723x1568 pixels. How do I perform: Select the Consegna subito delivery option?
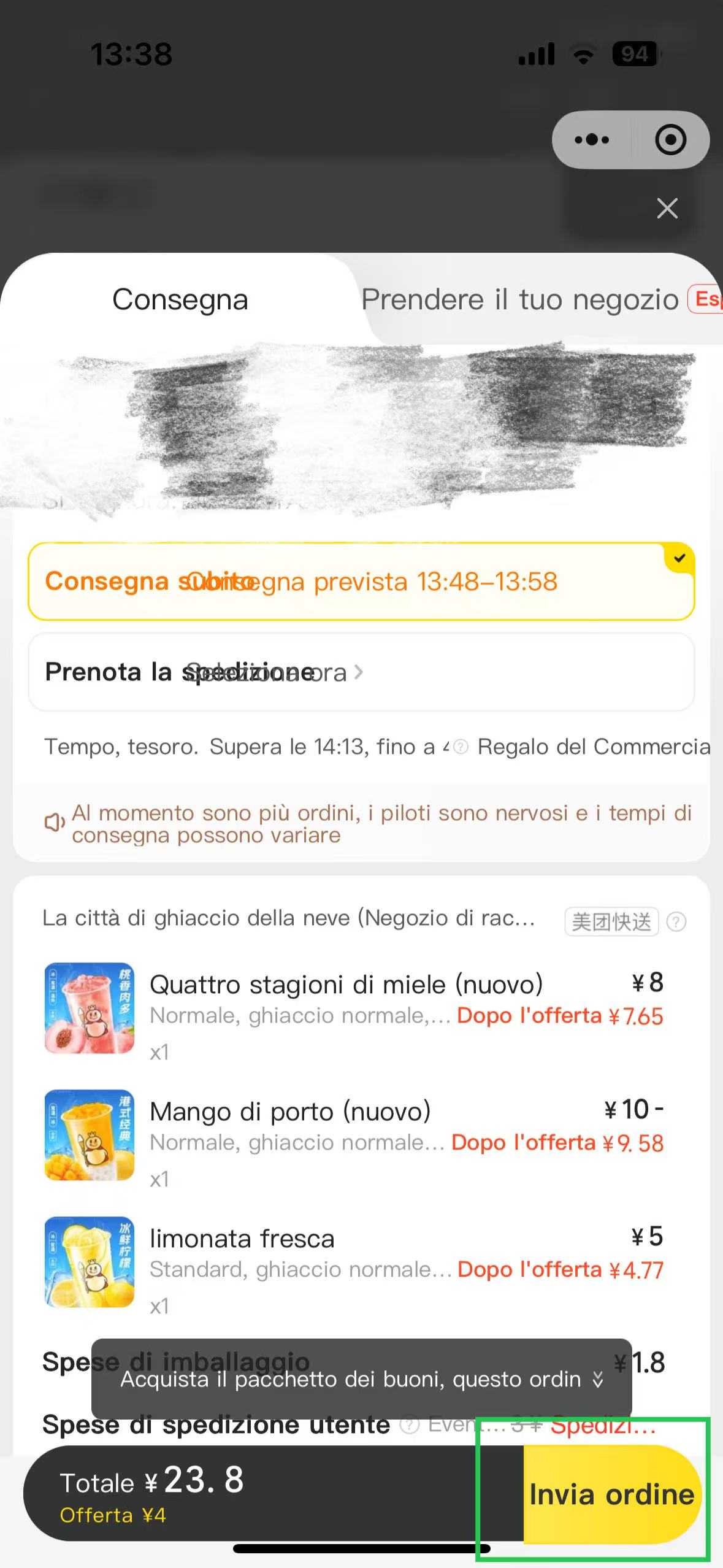[x=361, y=581]
